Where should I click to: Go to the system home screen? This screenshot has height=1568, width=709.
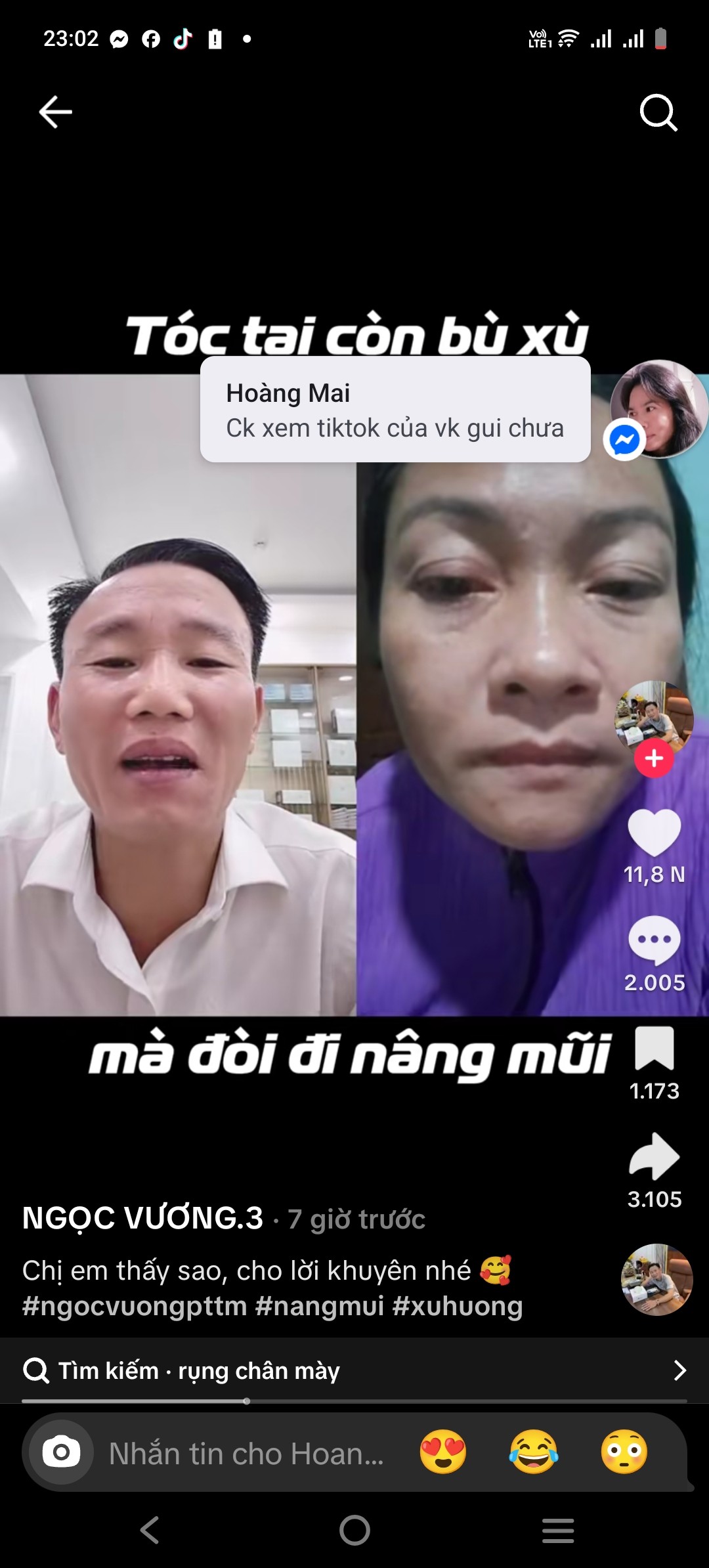(354, 1531)
